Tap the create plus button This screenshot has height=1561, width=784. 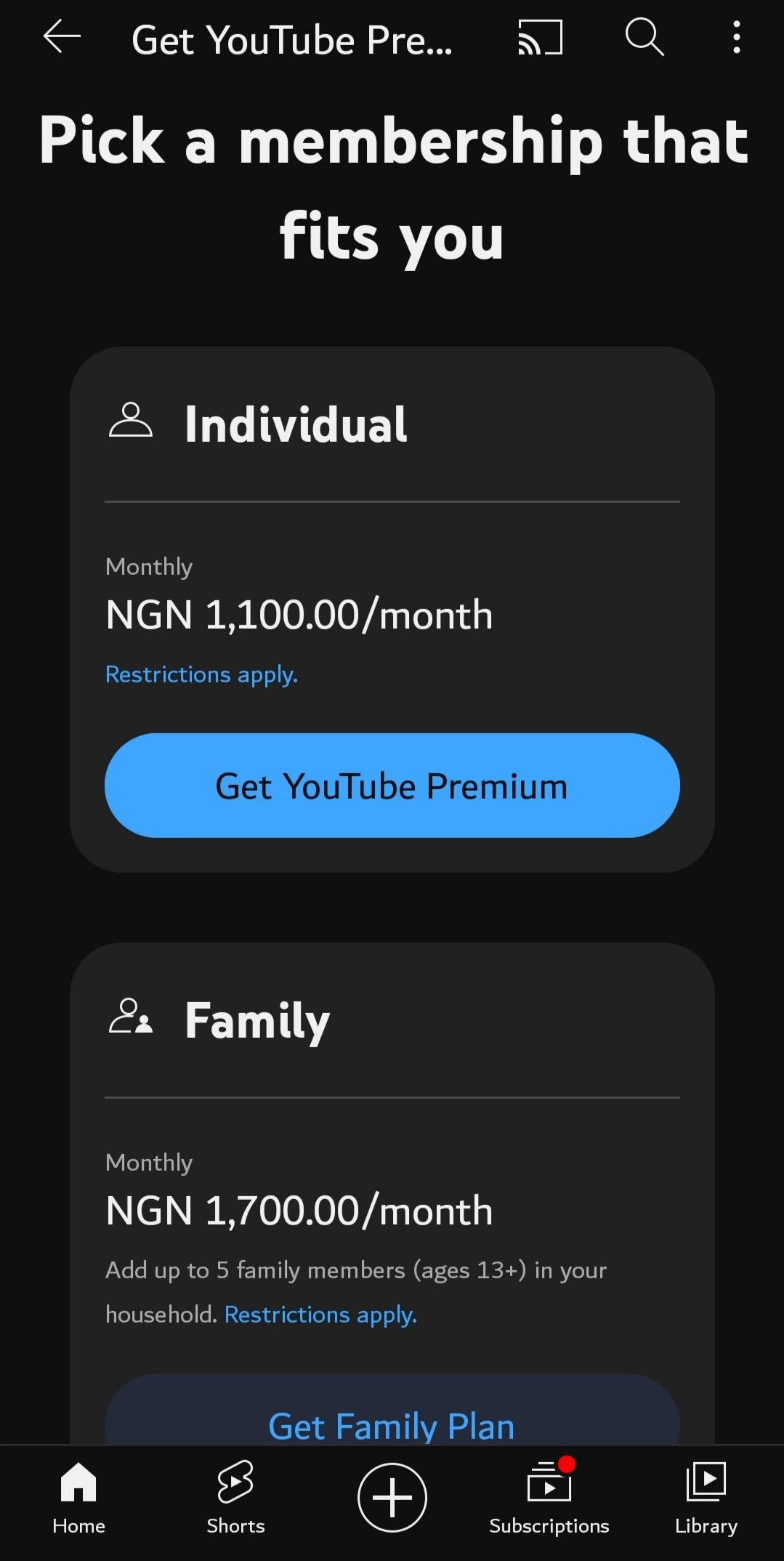click(392, 1498)
